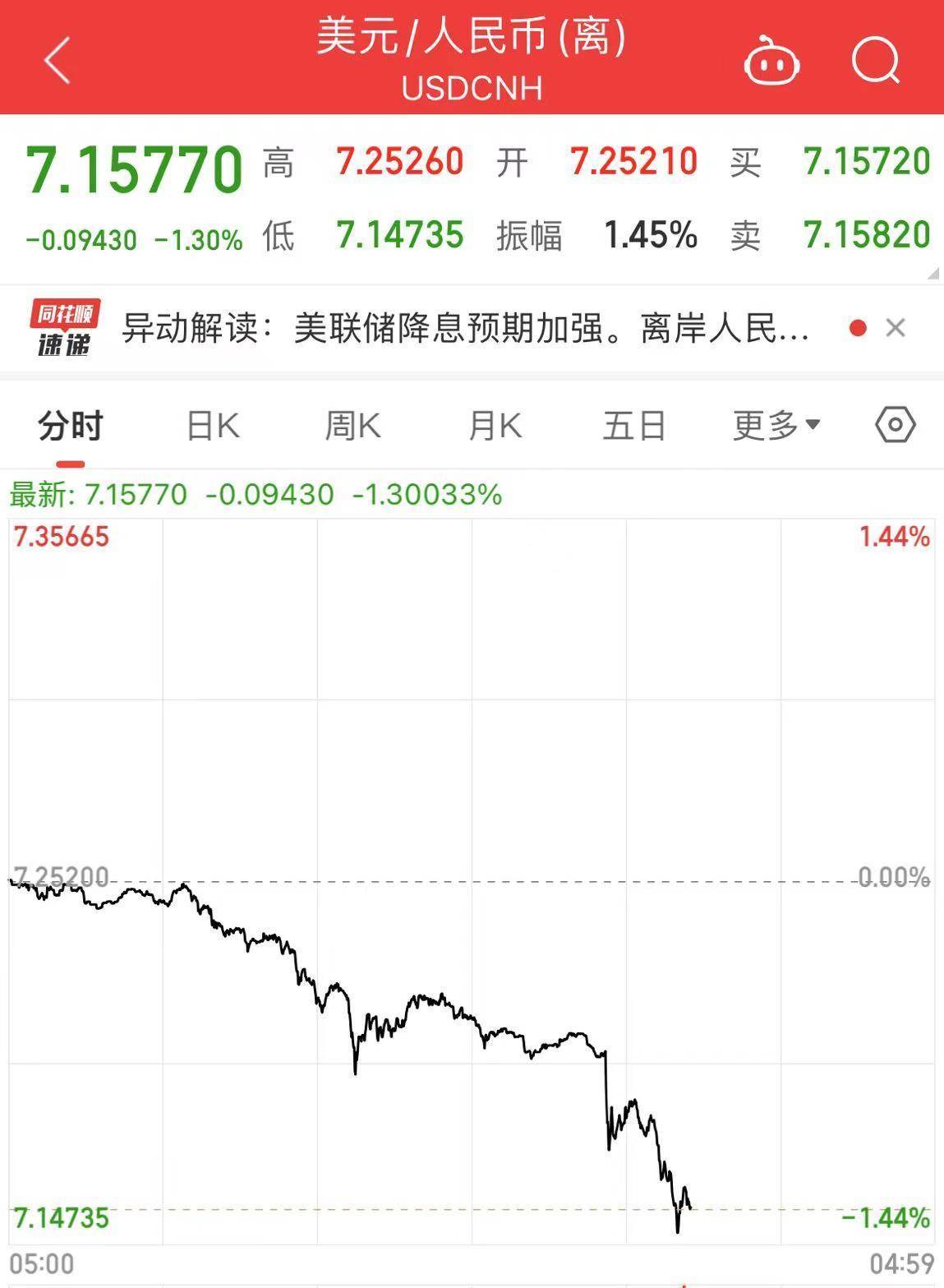Open search with the magnifier icon
Screen dimensions: 944x1288
(876, 59)
